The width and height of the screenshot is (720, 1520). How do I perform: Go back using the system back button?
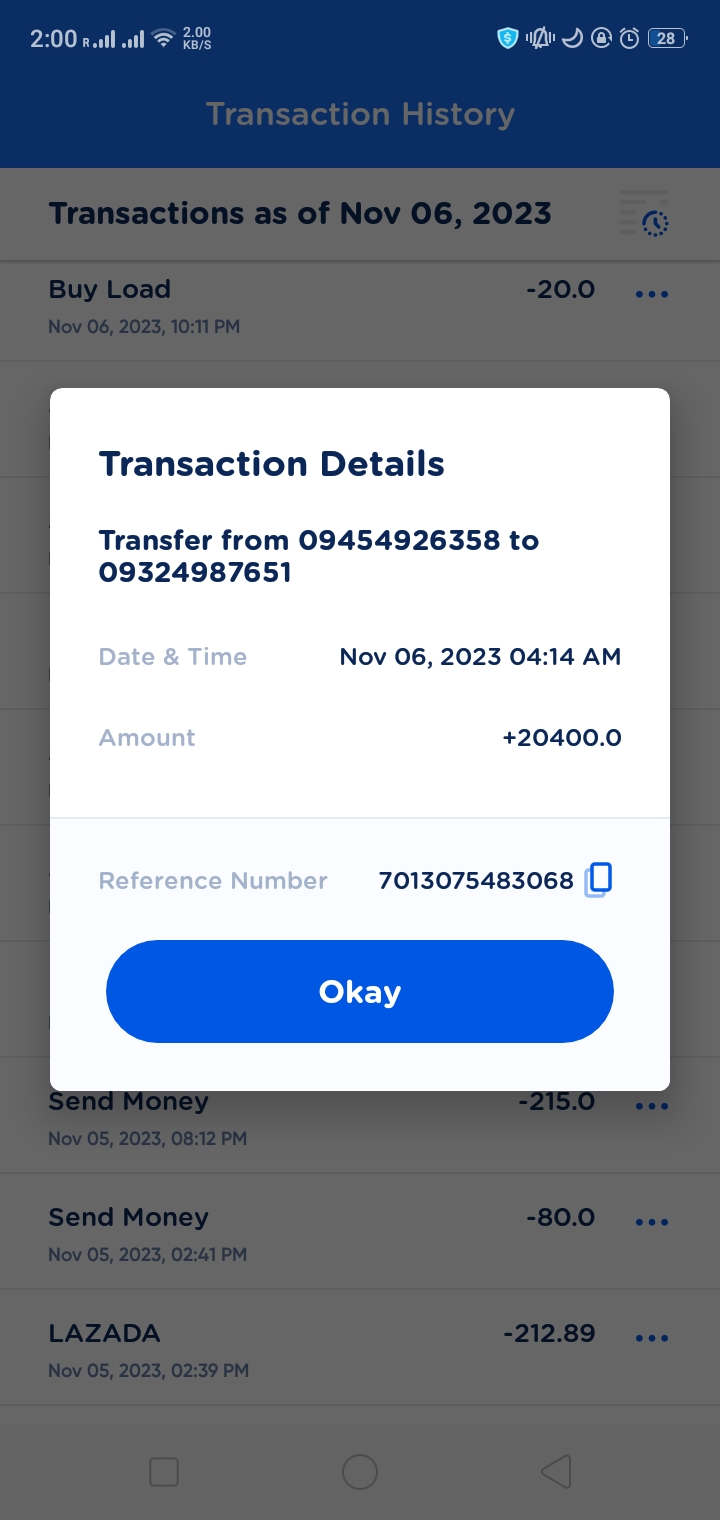(x=556, y=1471)
